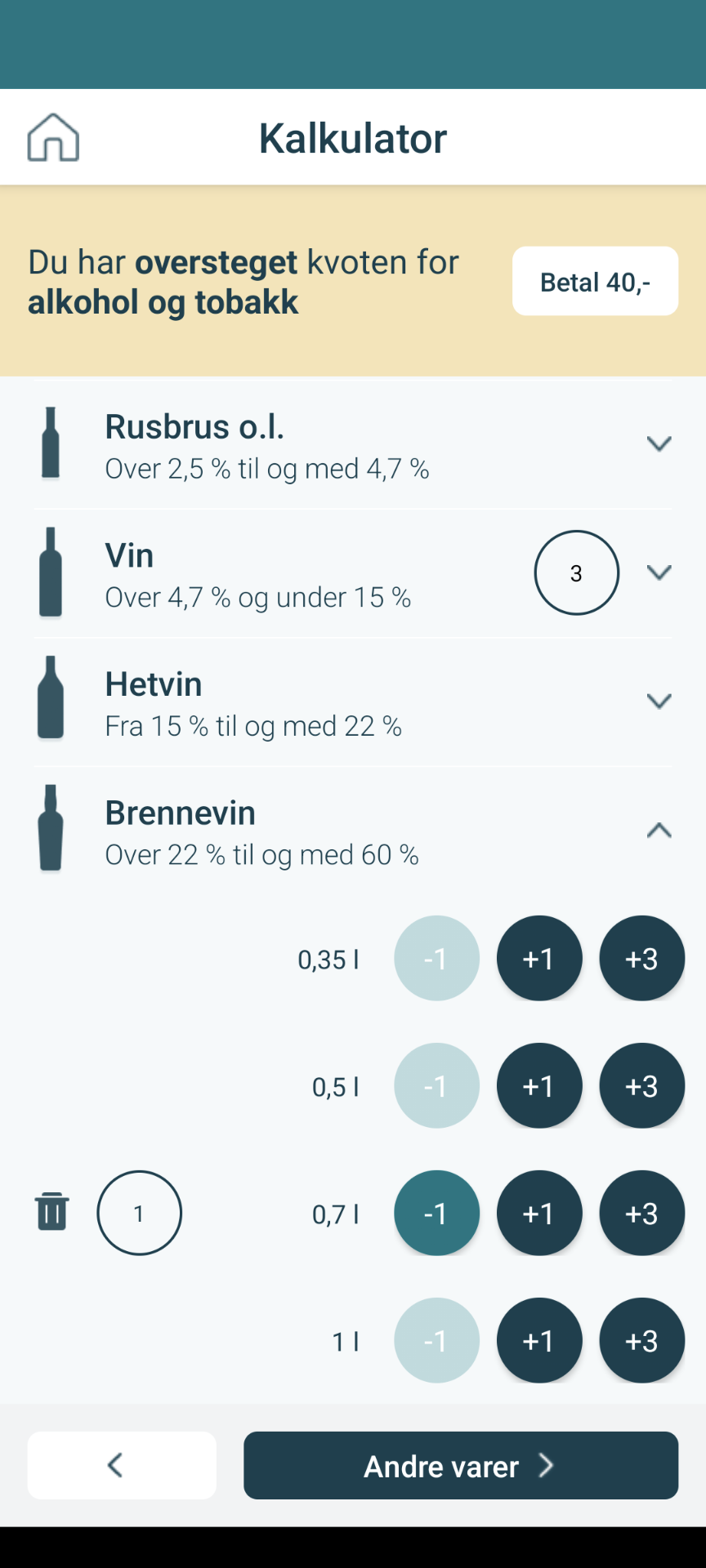This screenshot has width=706, height=1568.
Task: Collapse the Brennevin category
Action: click(x=659, y=831)
